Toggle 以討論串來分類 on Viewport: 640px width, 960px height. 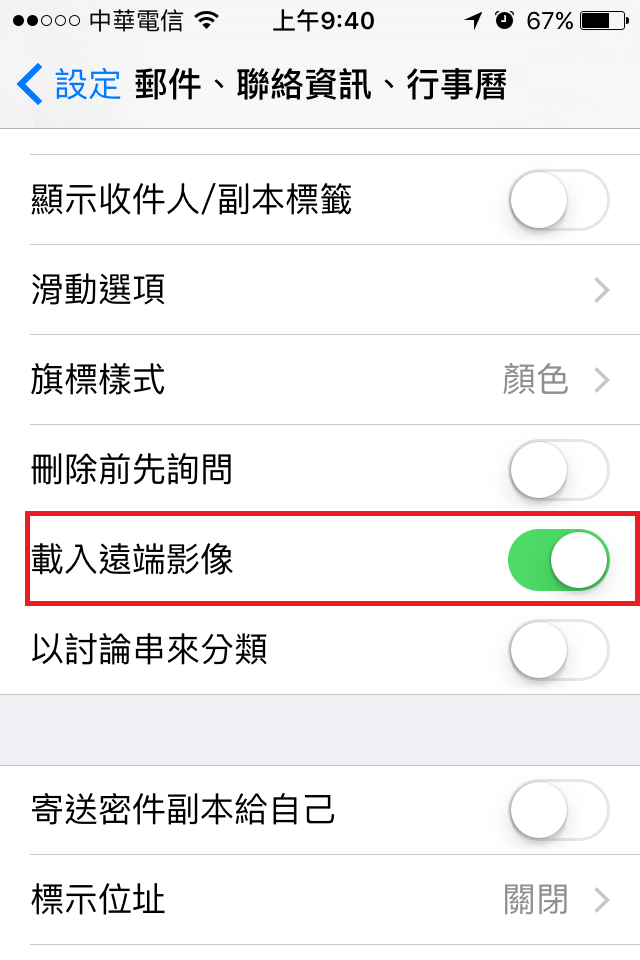point(558,650)
